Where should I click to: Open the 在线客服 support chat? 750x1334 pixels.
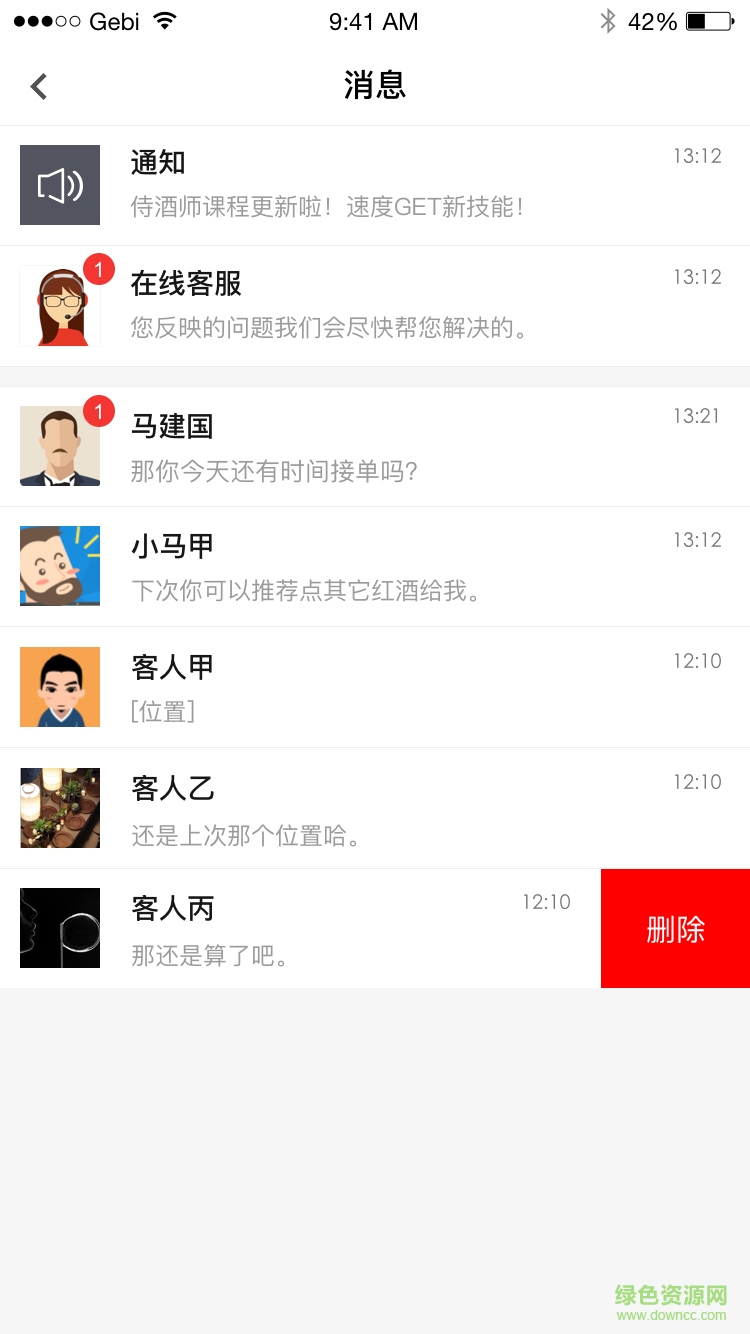[x=375, y=306]
